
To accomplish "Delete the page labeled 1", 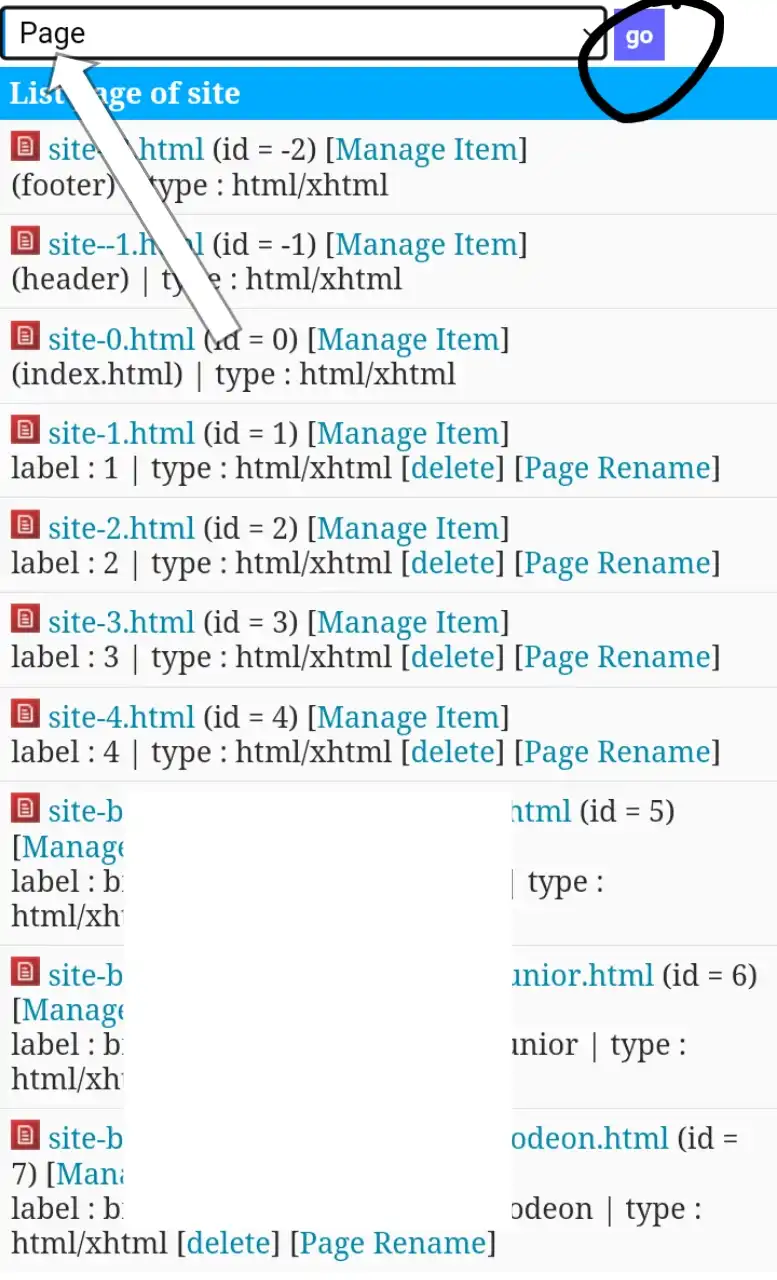I will click(x=453, y=468).
